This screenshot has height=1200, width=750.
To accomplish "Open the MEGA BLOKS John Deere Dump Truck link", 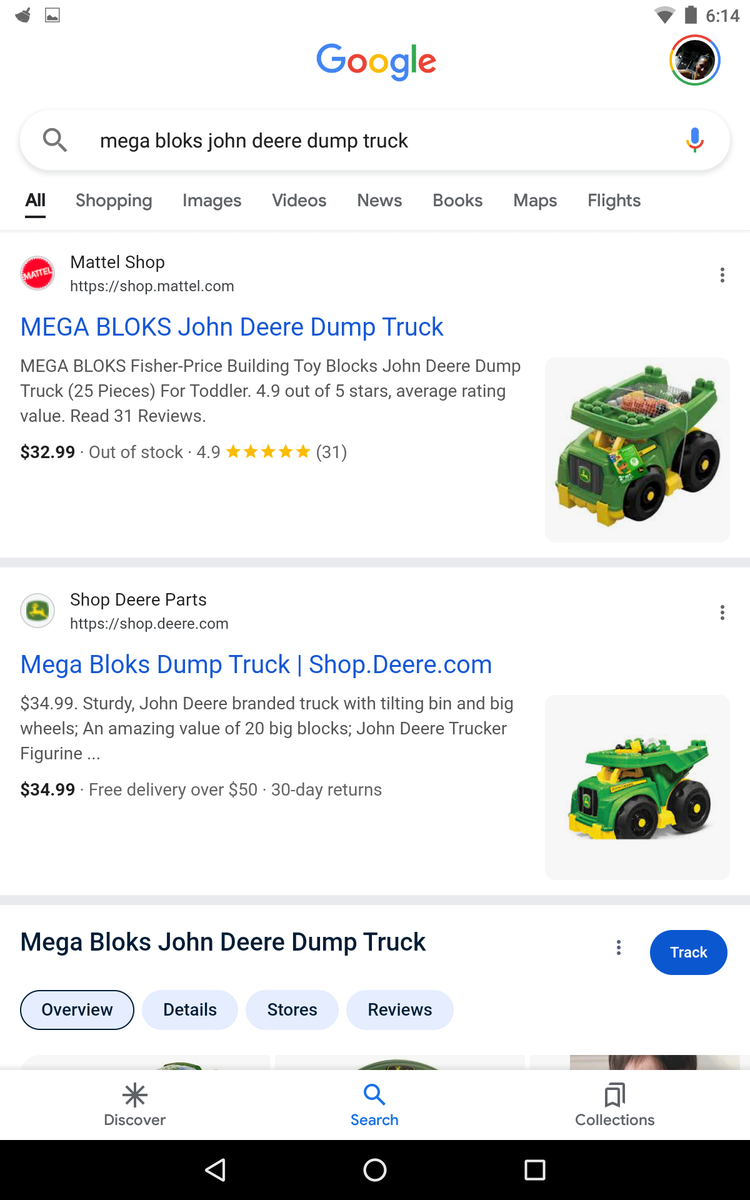I will pos(232,327).
